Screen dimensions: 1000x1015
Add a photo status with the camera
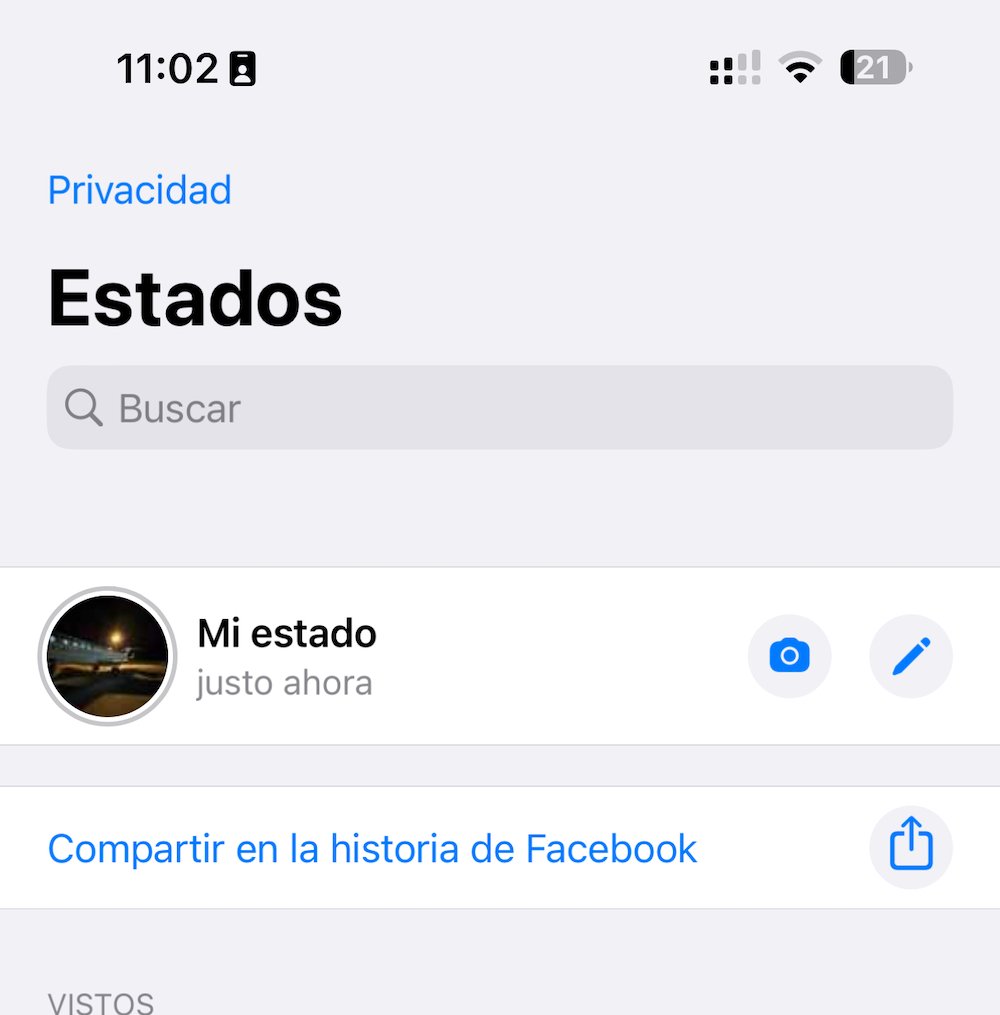pos(790,656)
